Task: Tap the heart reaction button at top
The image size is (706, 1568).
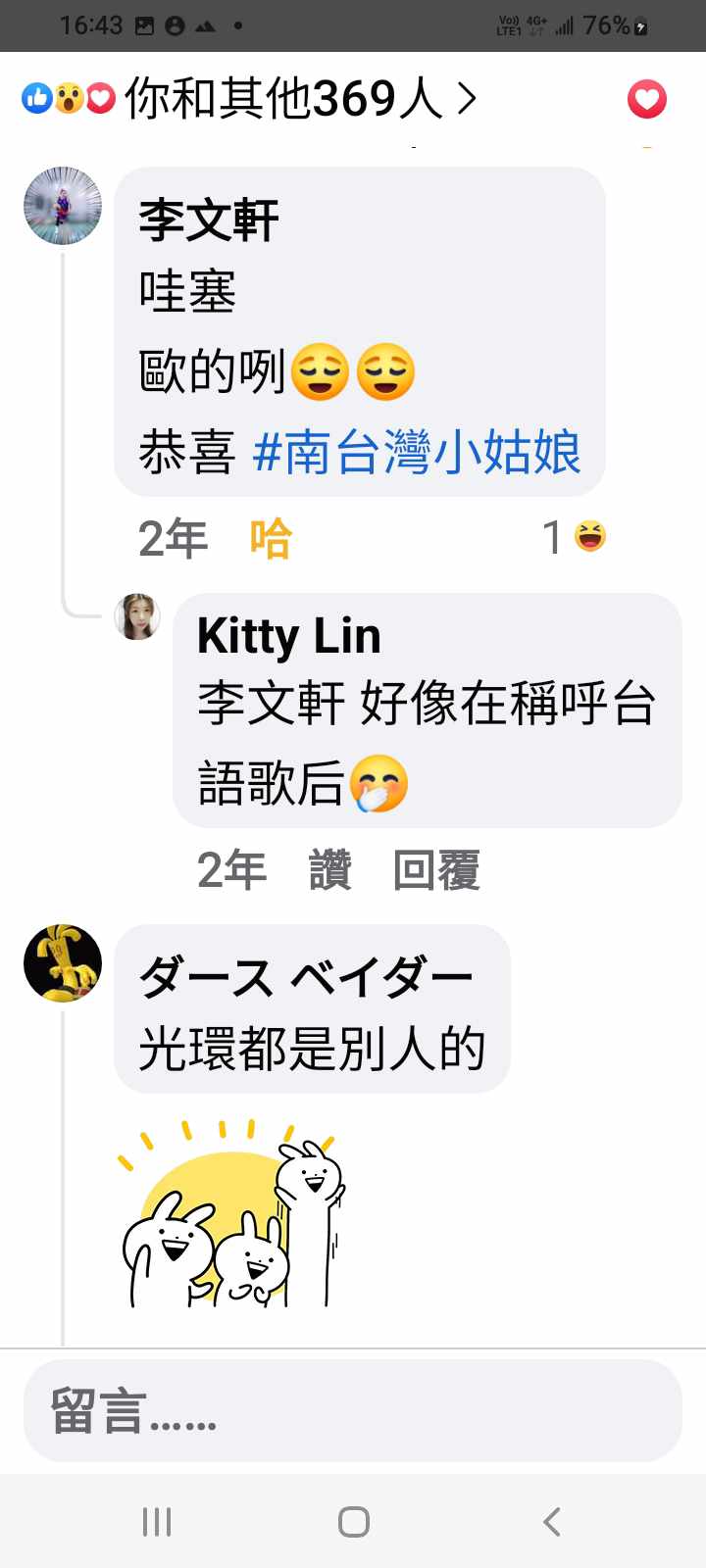Action: pyautogui.click(x=646, y=99)
